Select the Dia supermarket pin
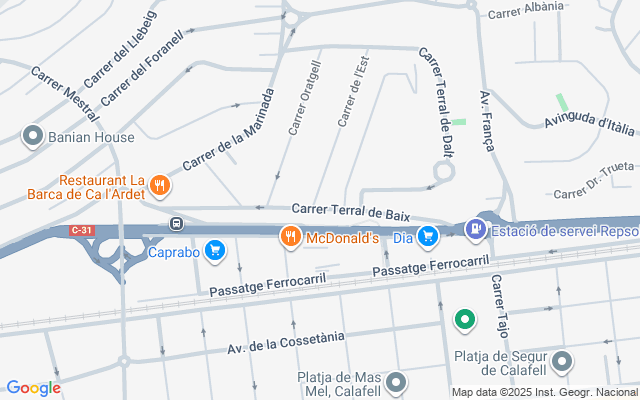Screen dimensions: 640x400 pos(428,236)
